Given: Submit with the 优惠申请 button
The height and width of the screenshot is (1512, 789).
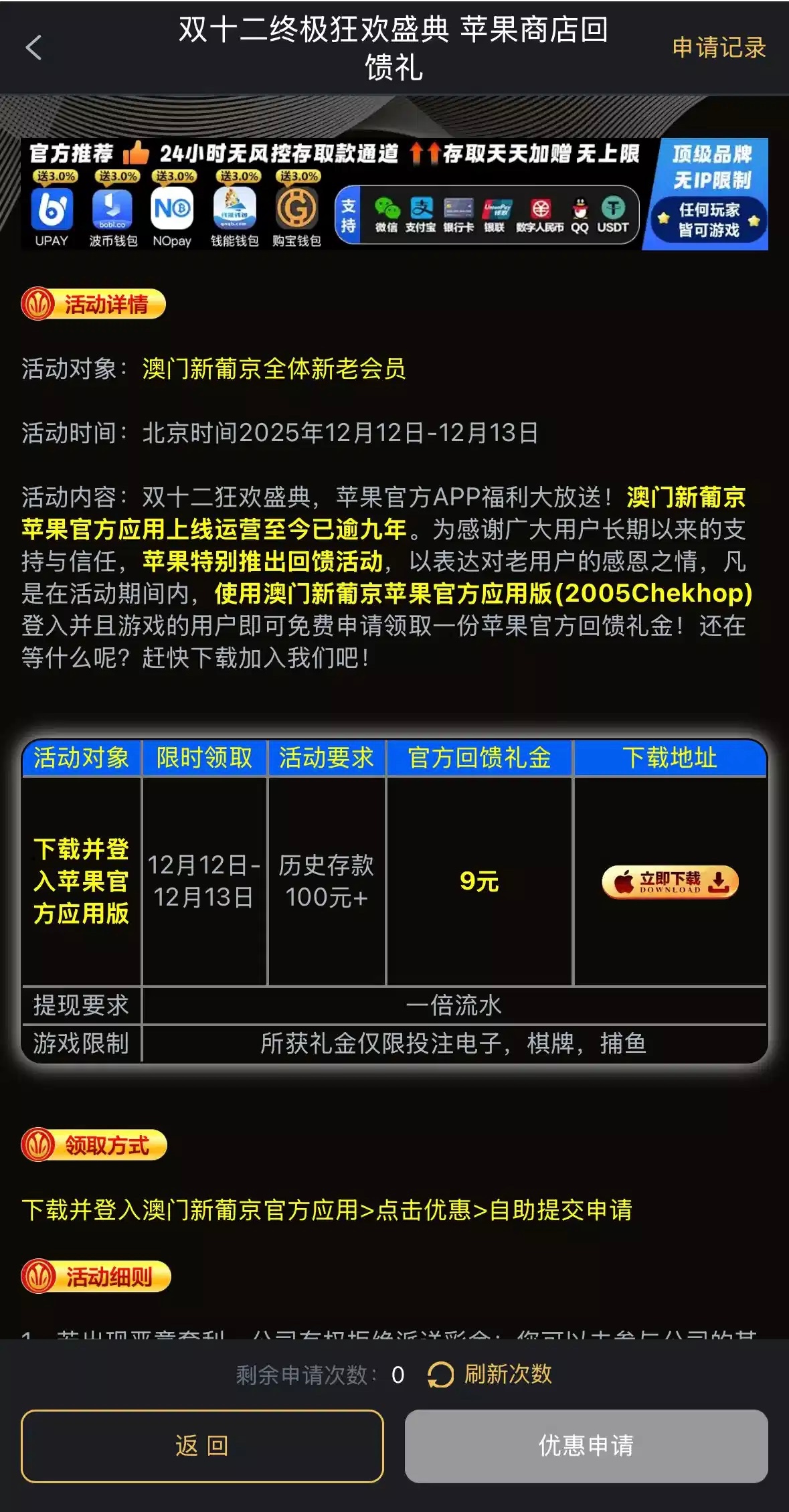Looking at the screenshot, I should [586, 1446].
